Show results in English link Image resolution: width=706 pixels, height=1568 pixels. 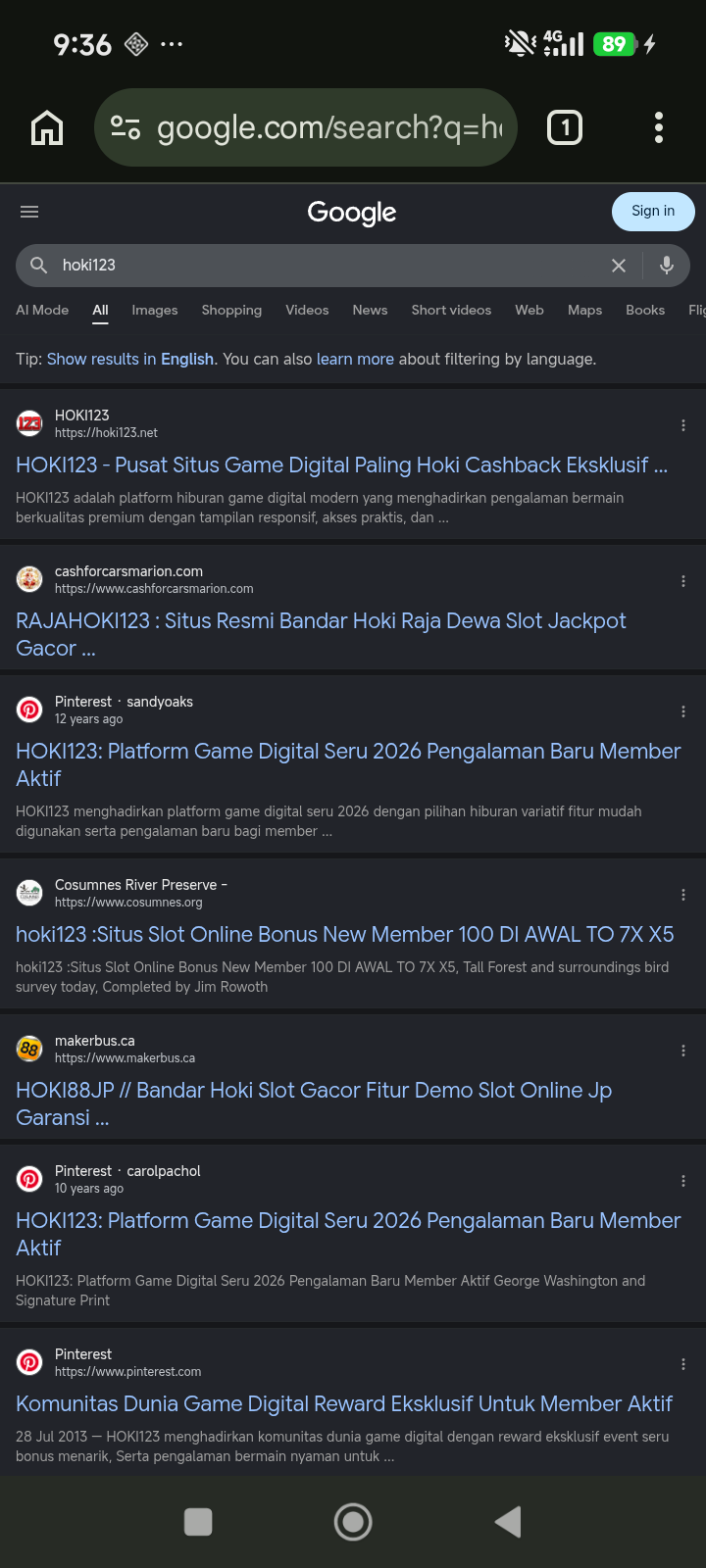(x=130, y=359)
